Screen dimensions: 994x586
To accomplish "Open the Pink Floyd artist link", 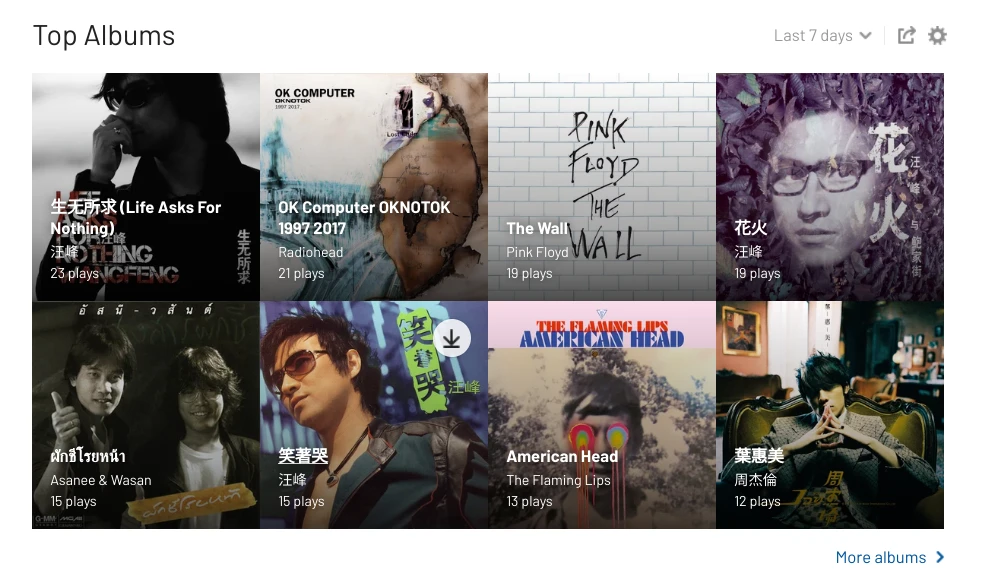I will point(537,252).
